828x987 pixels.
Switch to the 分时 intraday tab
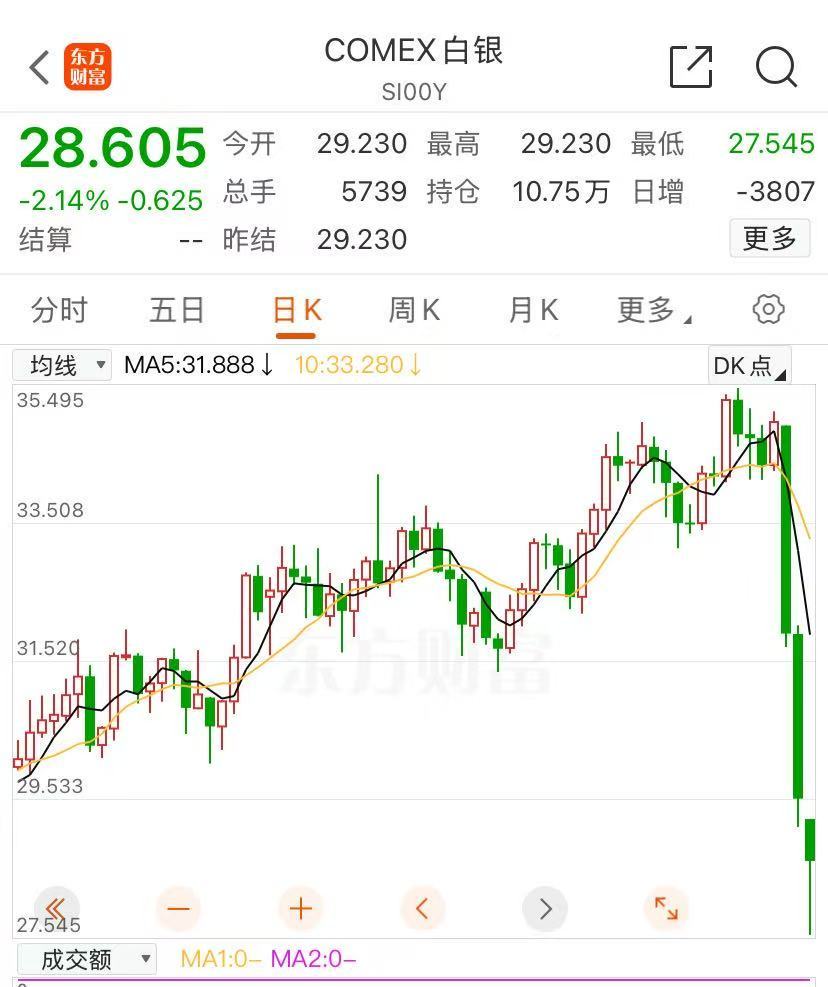(x=59, y=310)
